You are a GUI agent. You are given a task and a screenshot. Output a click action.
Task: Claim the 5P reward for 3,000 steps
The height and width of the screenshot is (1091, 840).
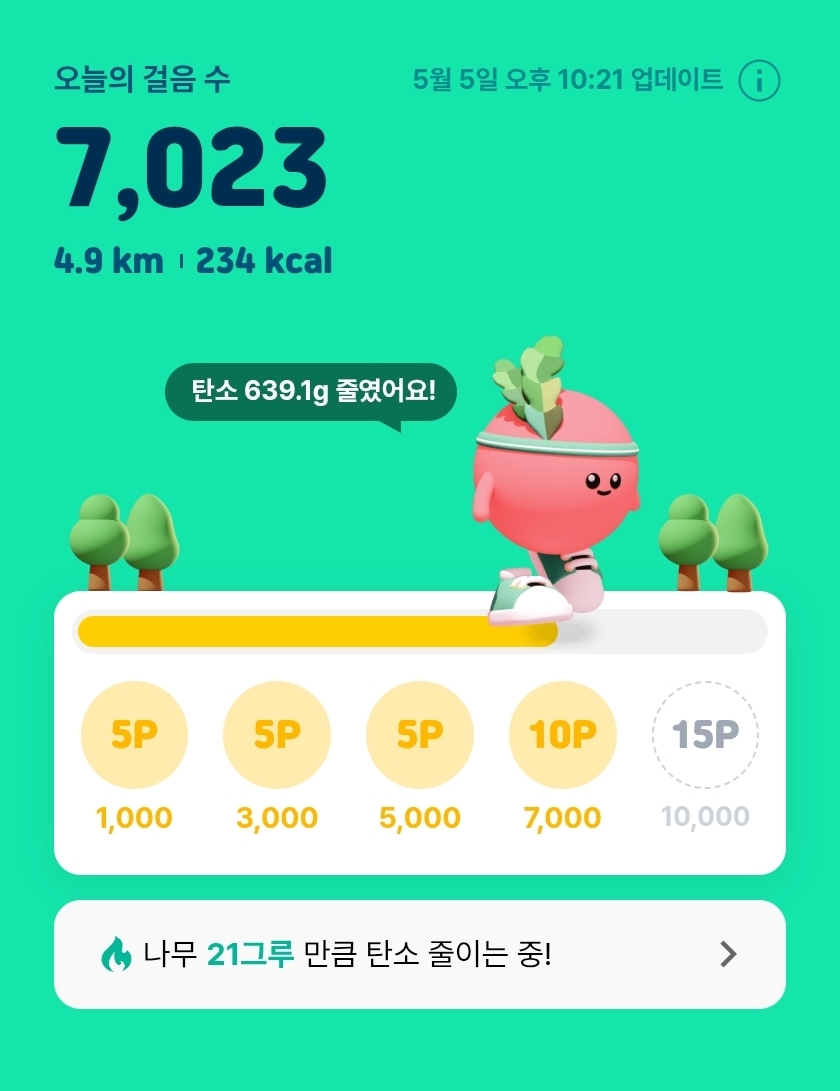[277, 735]
